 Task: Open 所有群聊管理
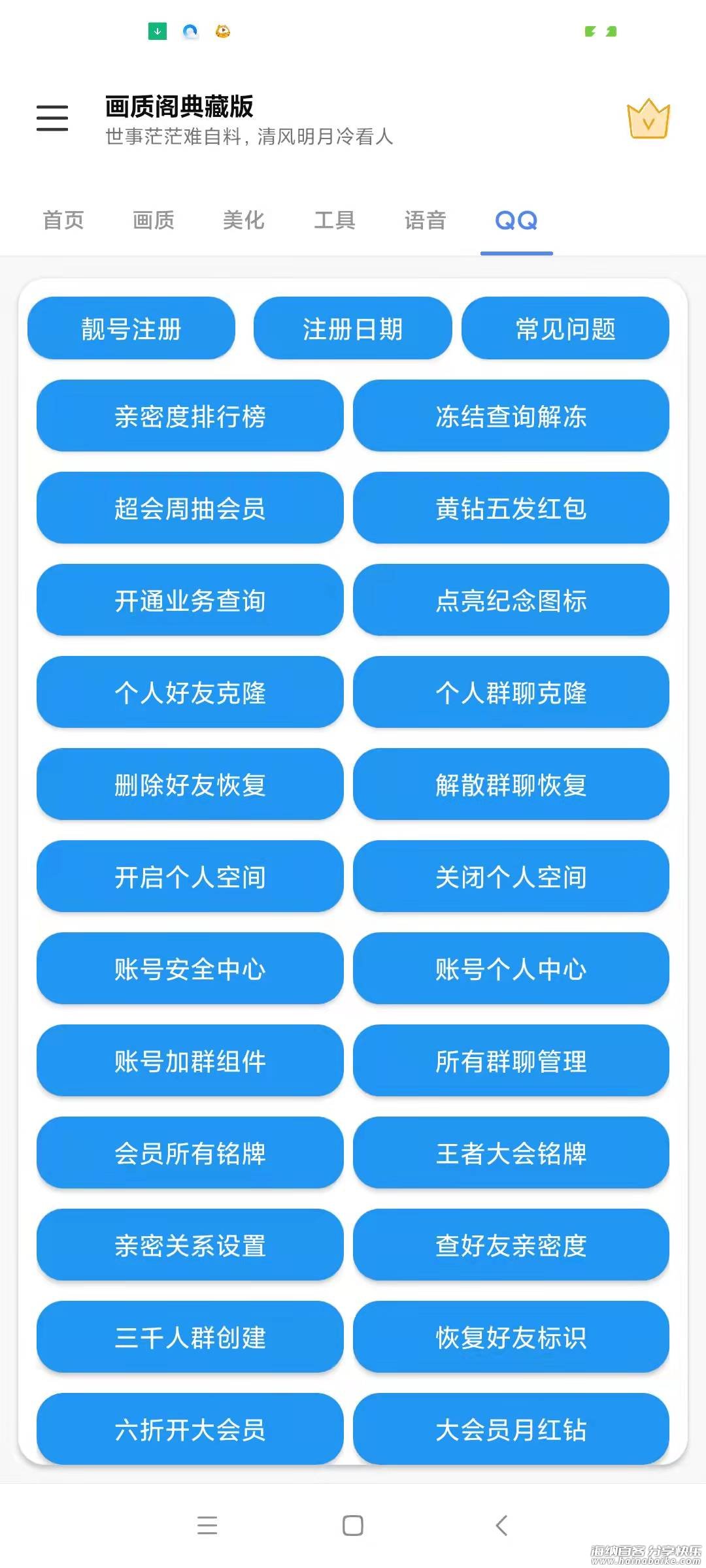tap(511, 1061)
